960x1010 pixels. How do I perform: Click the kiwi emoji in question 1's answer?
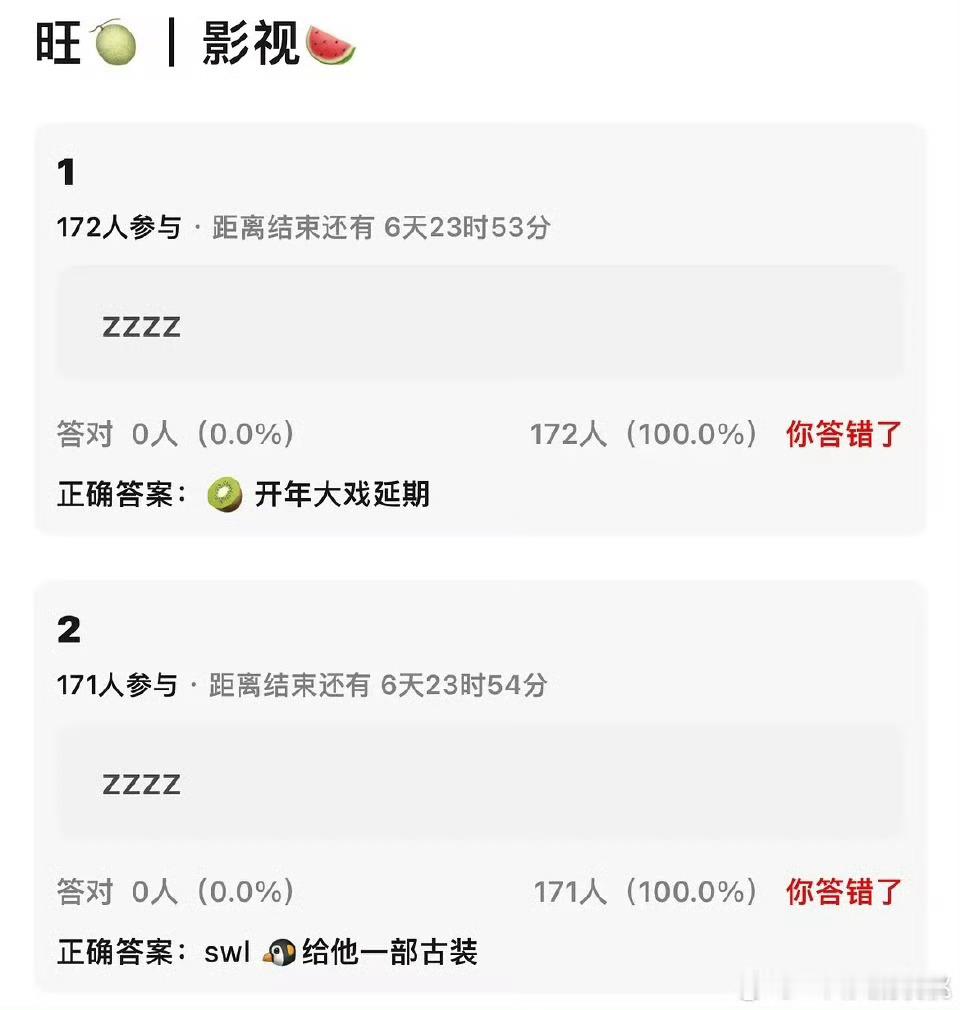224,494
